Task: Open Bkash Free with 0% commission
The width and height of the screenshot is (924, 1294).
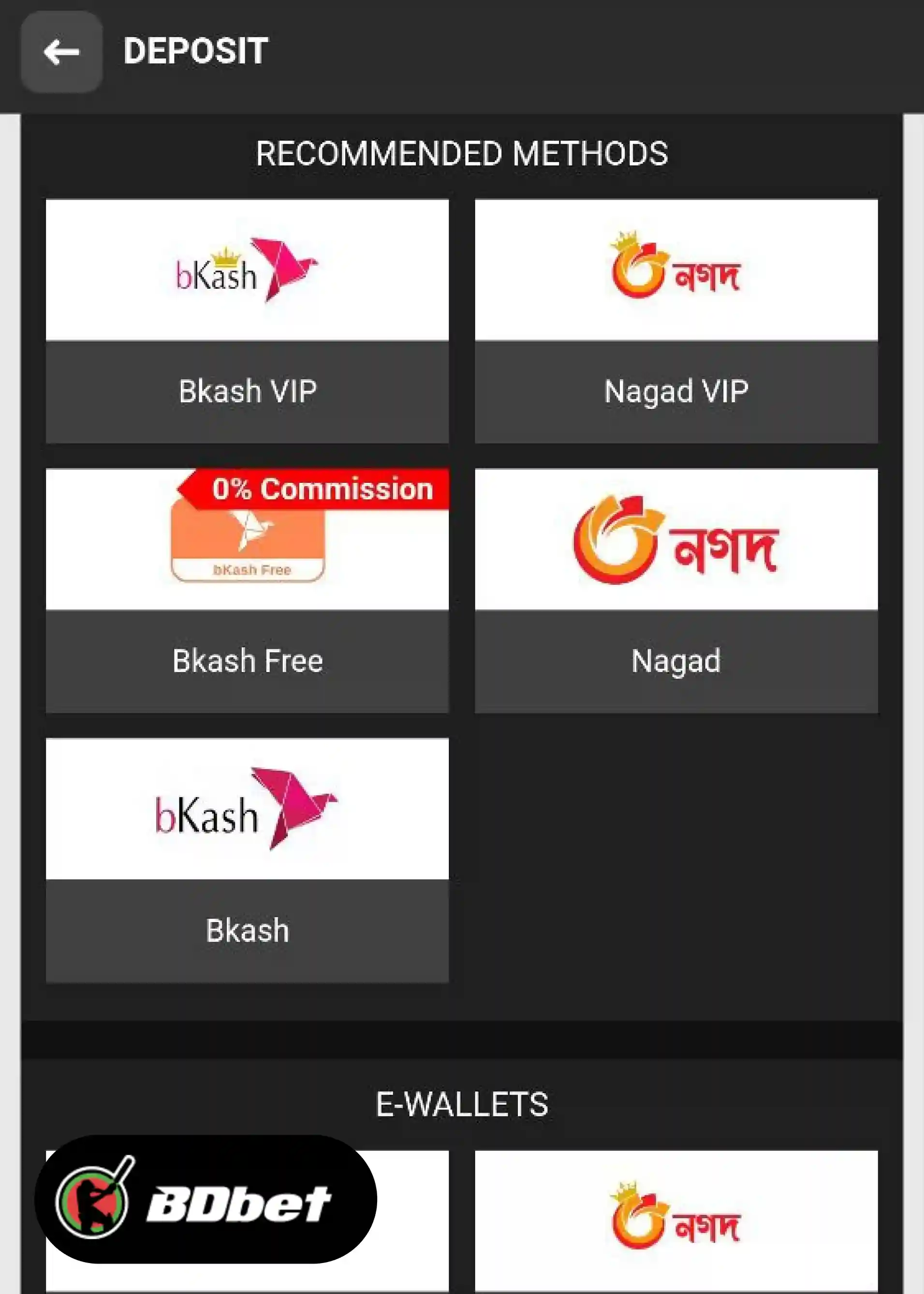Action: tap(247, 590)
